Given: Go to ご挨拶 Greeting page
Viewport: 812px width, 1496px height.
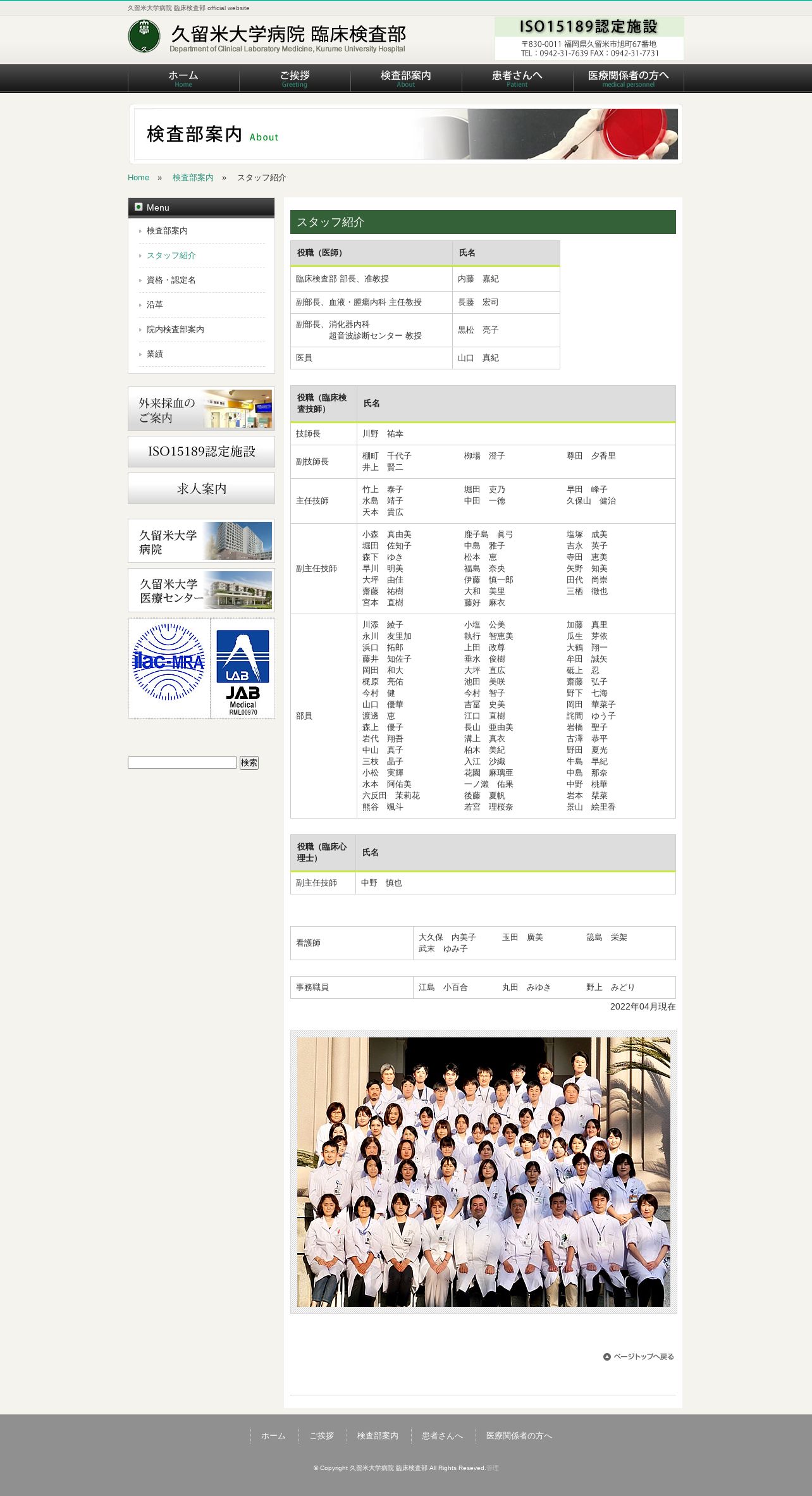Looking at the screenshot, I should pyautogui.click(x=295, y=78).
